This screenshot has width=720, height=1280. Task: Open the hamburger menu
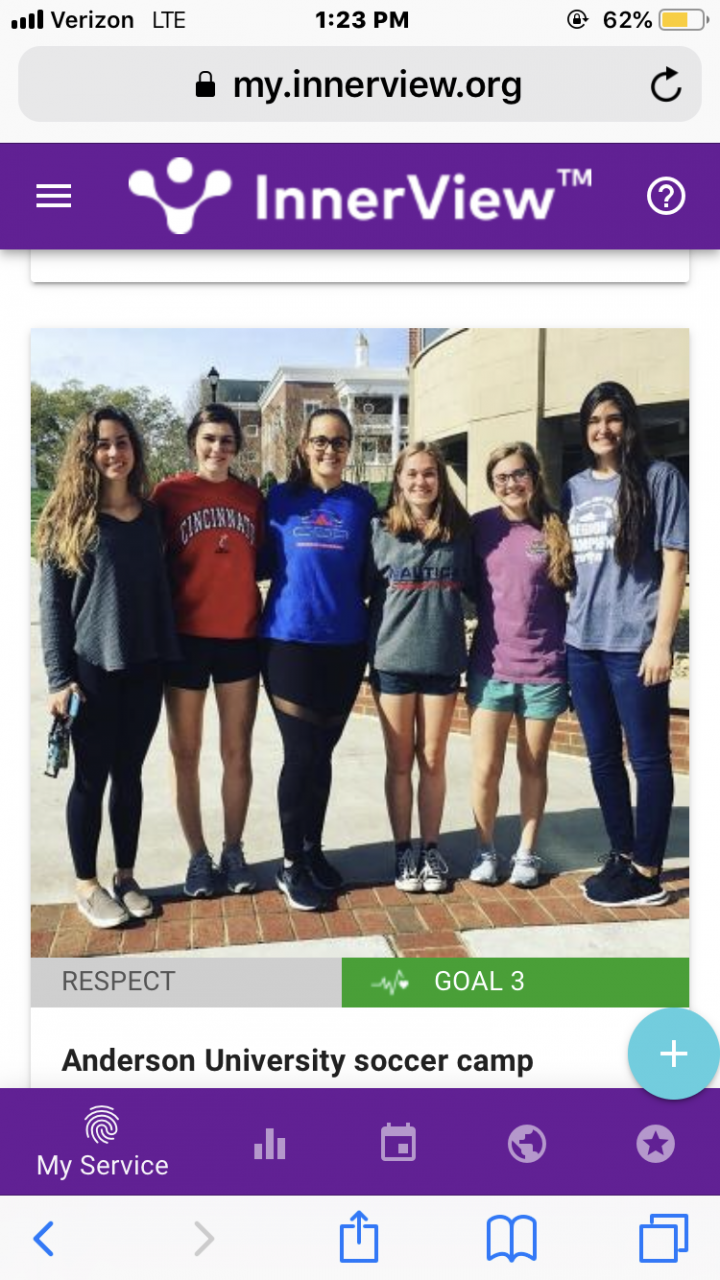click(54, 196)
